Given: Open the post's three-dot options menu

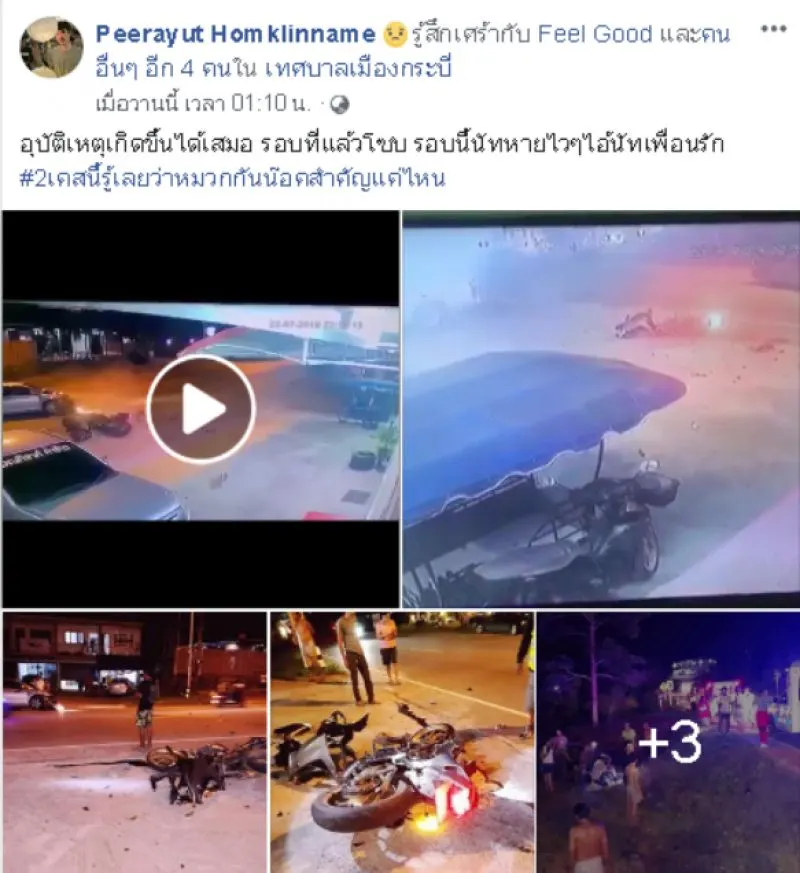Looking at the screenshot, I should (773, 29).
